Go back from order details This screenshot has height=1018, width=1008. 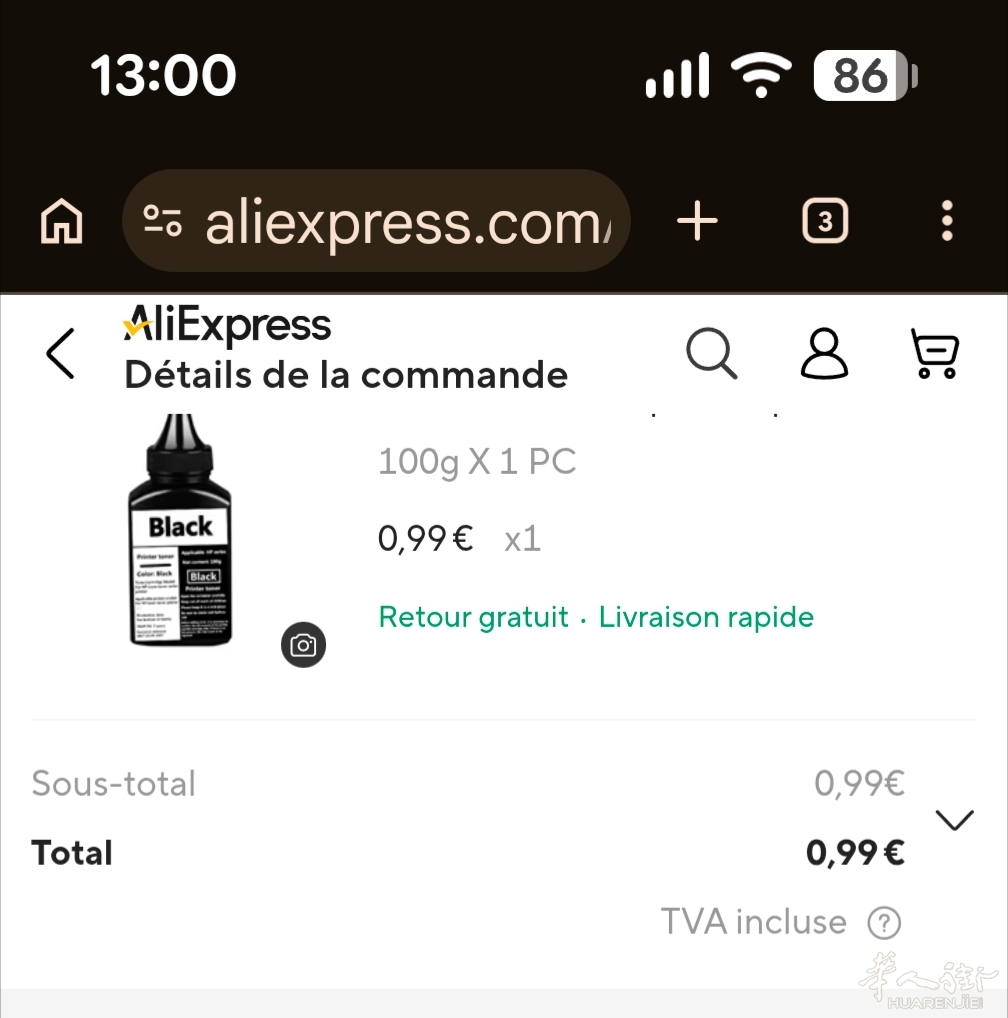click(61, 354)
